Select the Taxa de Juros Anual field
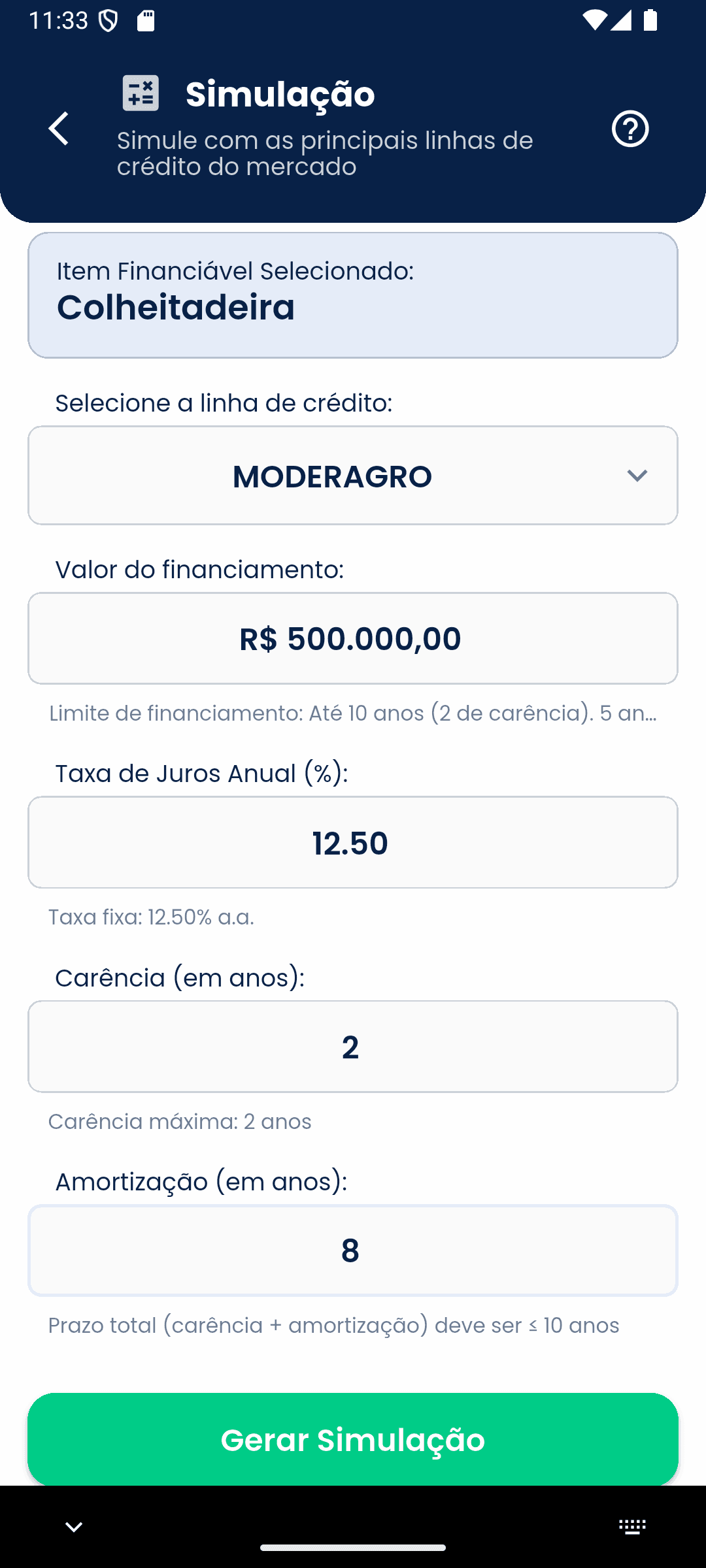706x1568 pixels. tap(353, 842)
